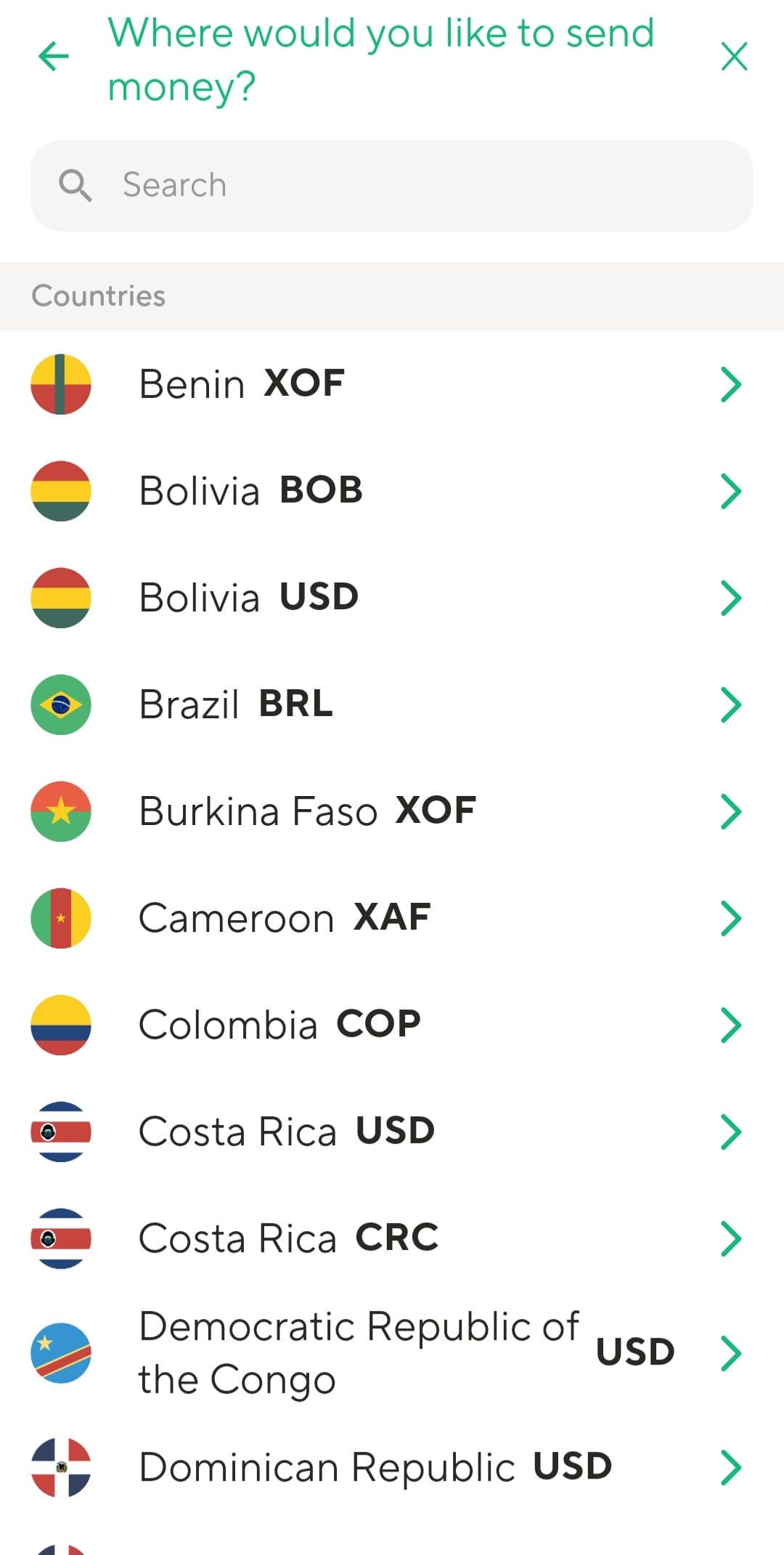784x1555 pixels.
Task: Select Benin XOF
Action: click(x=392, y=384)
